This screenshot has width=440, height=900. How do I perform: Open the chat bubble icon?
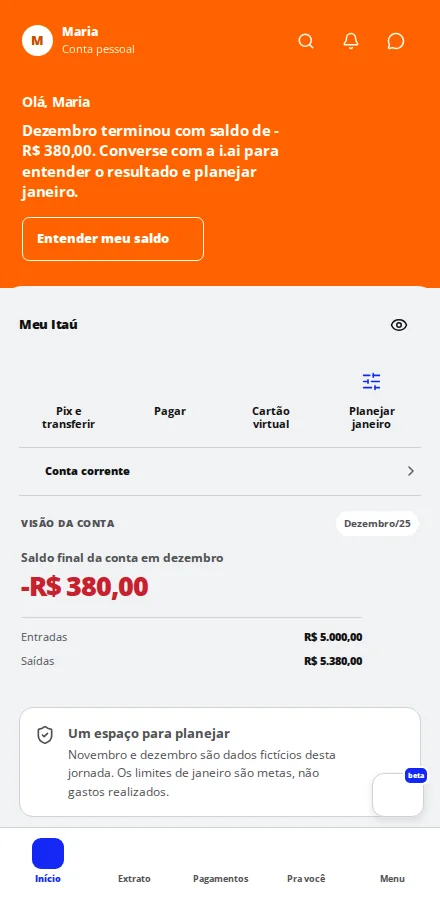(396, 41)
